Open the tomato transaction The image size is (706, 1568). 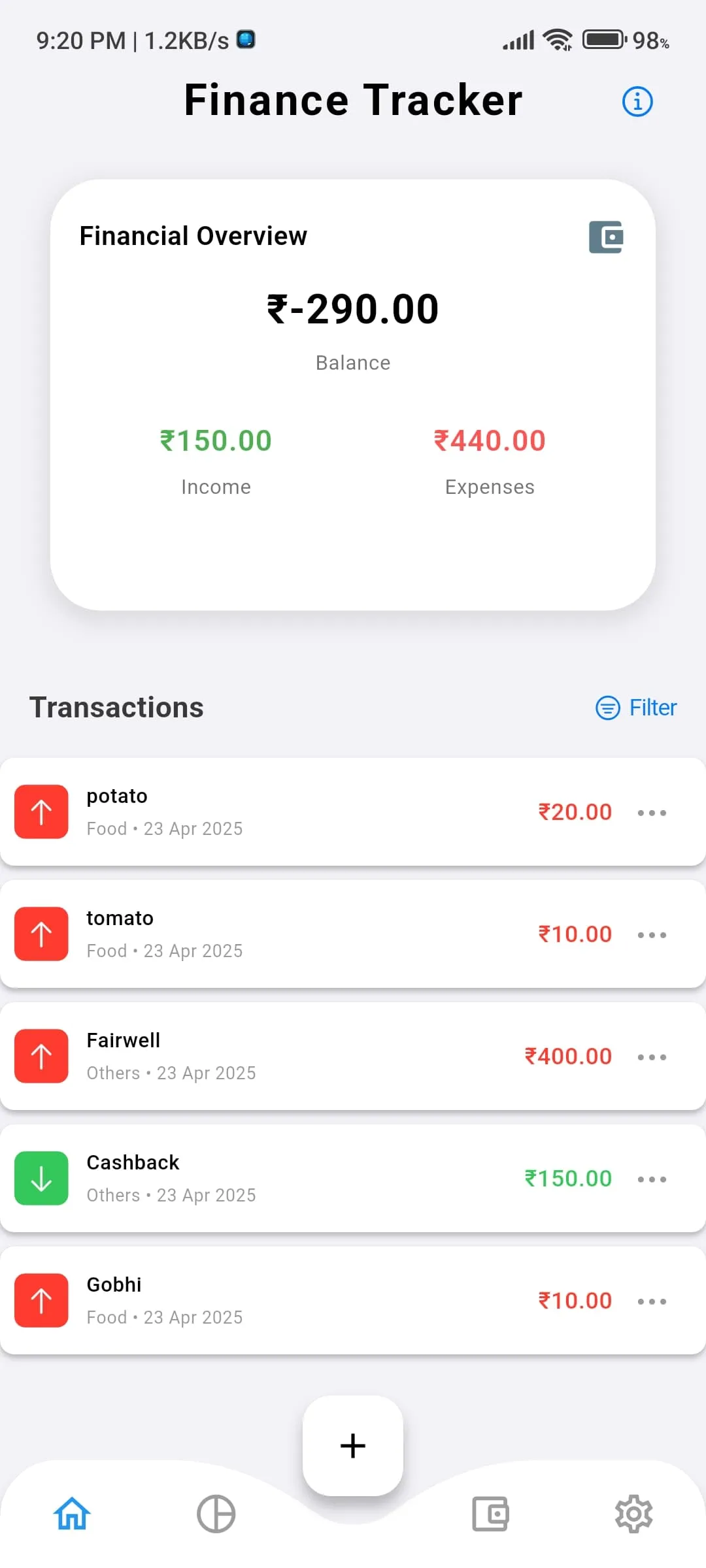click(x=294, y=934)
